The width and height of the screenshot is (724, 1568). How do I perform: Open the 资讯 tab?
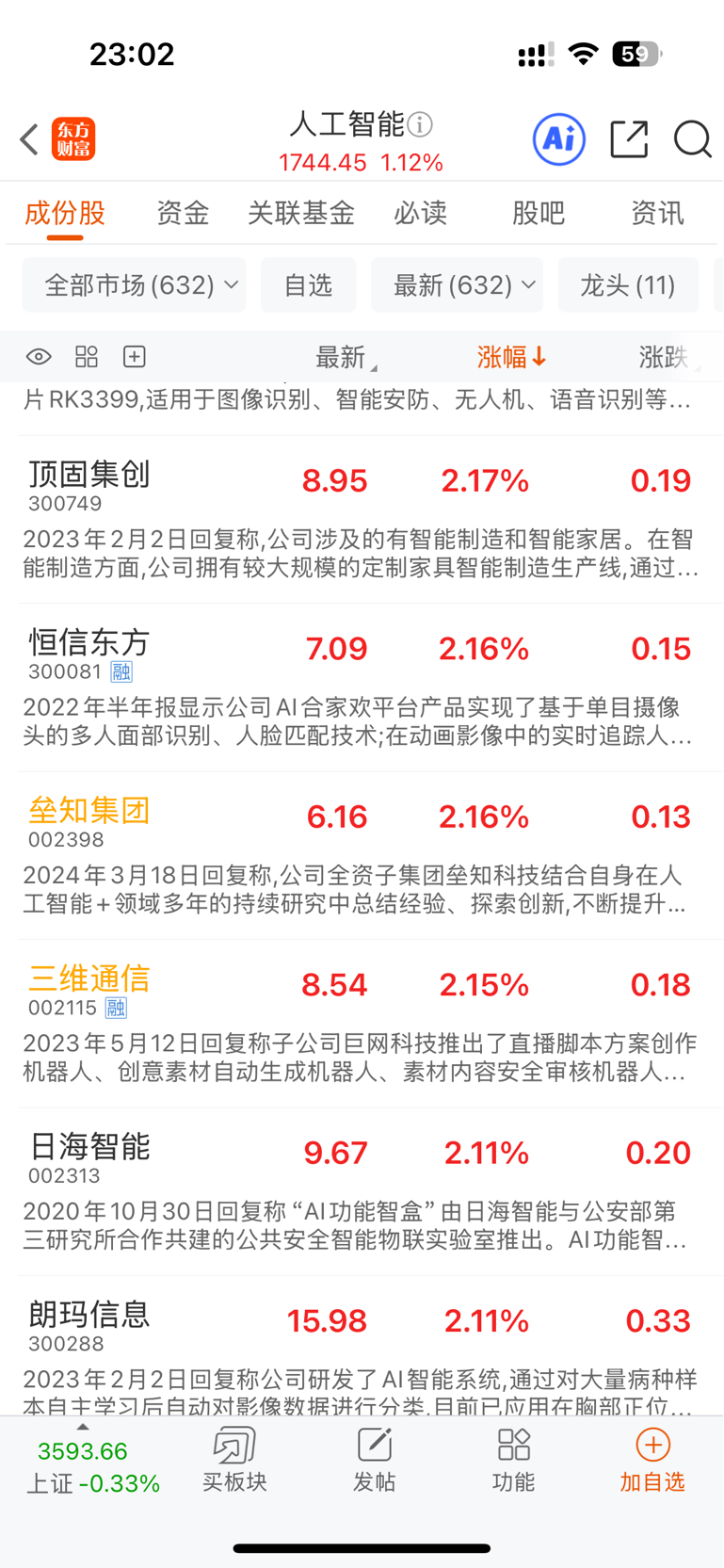coord(657,213)
